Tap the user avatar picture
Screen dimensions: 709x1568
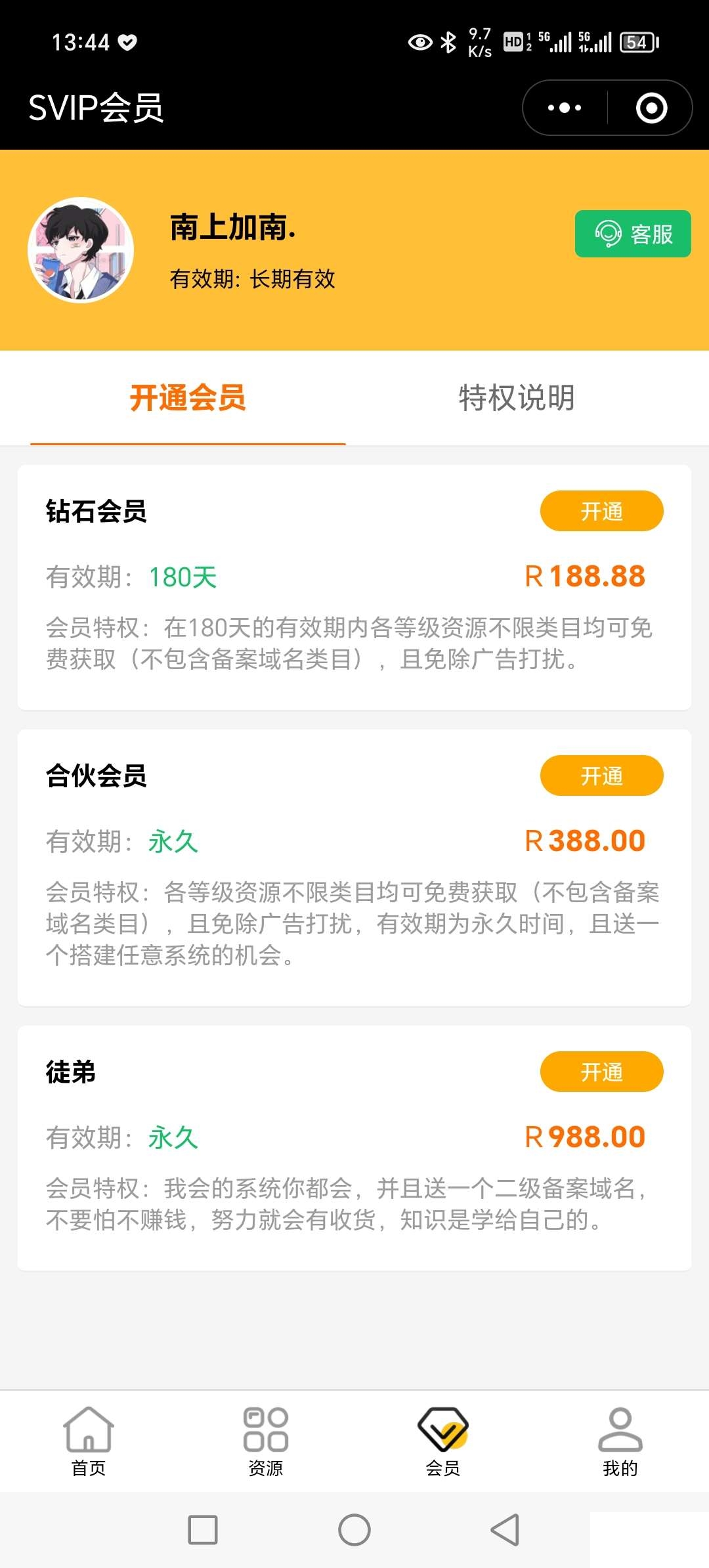coord(81,250)
